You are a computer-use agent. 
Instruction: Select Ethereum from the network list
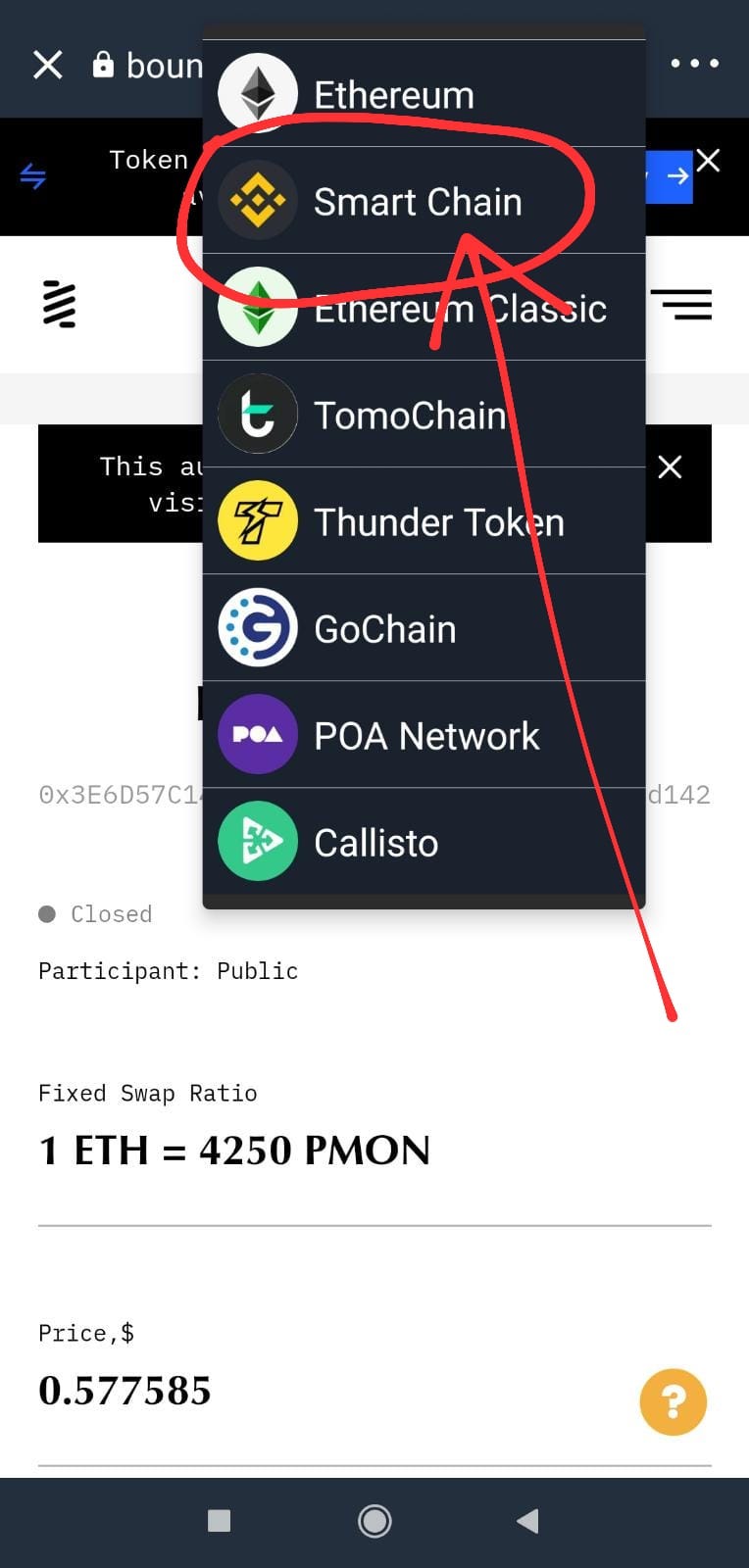pyautogui.click(x=424, y=94)
